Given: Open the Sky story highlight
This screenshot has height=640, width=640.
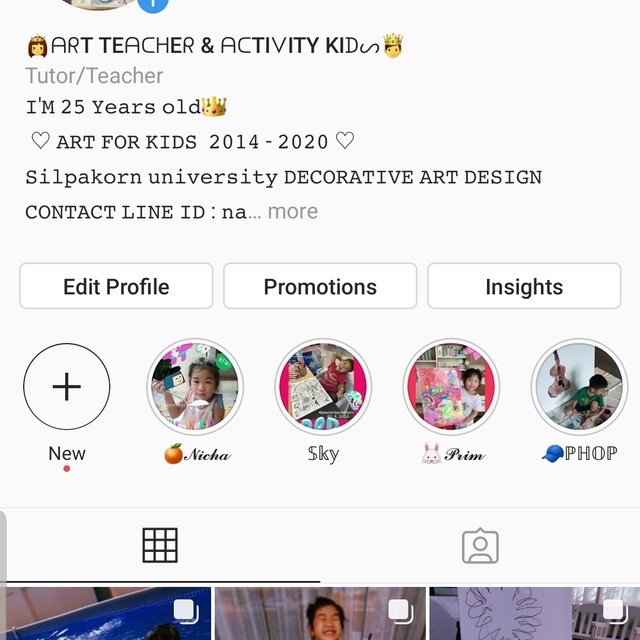Looking at the screenshot, I should tap(323, 386).
